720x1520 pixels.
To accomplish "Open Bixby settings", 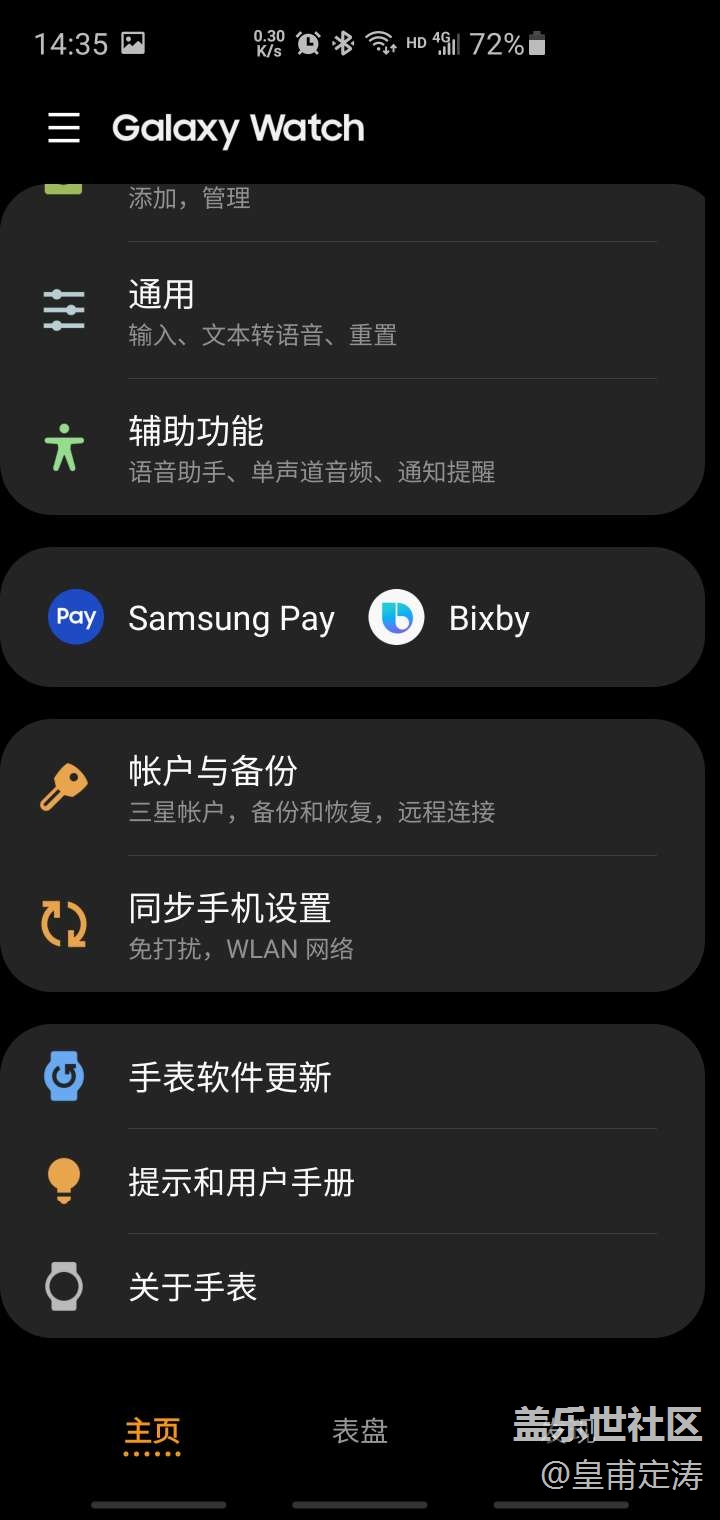I will (450, 617).
